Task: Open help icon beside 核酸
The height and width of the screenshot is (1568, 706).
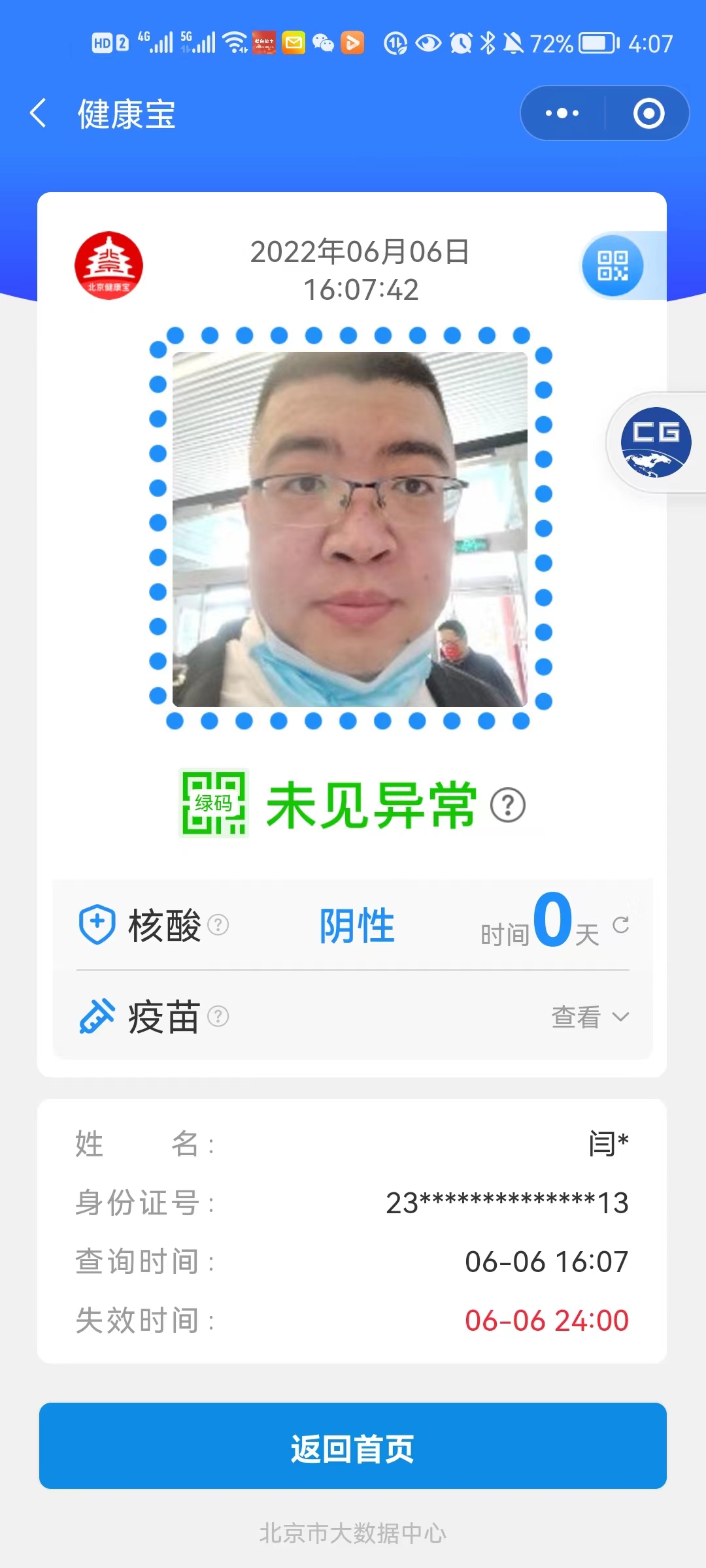Action: tap(218, 924)
